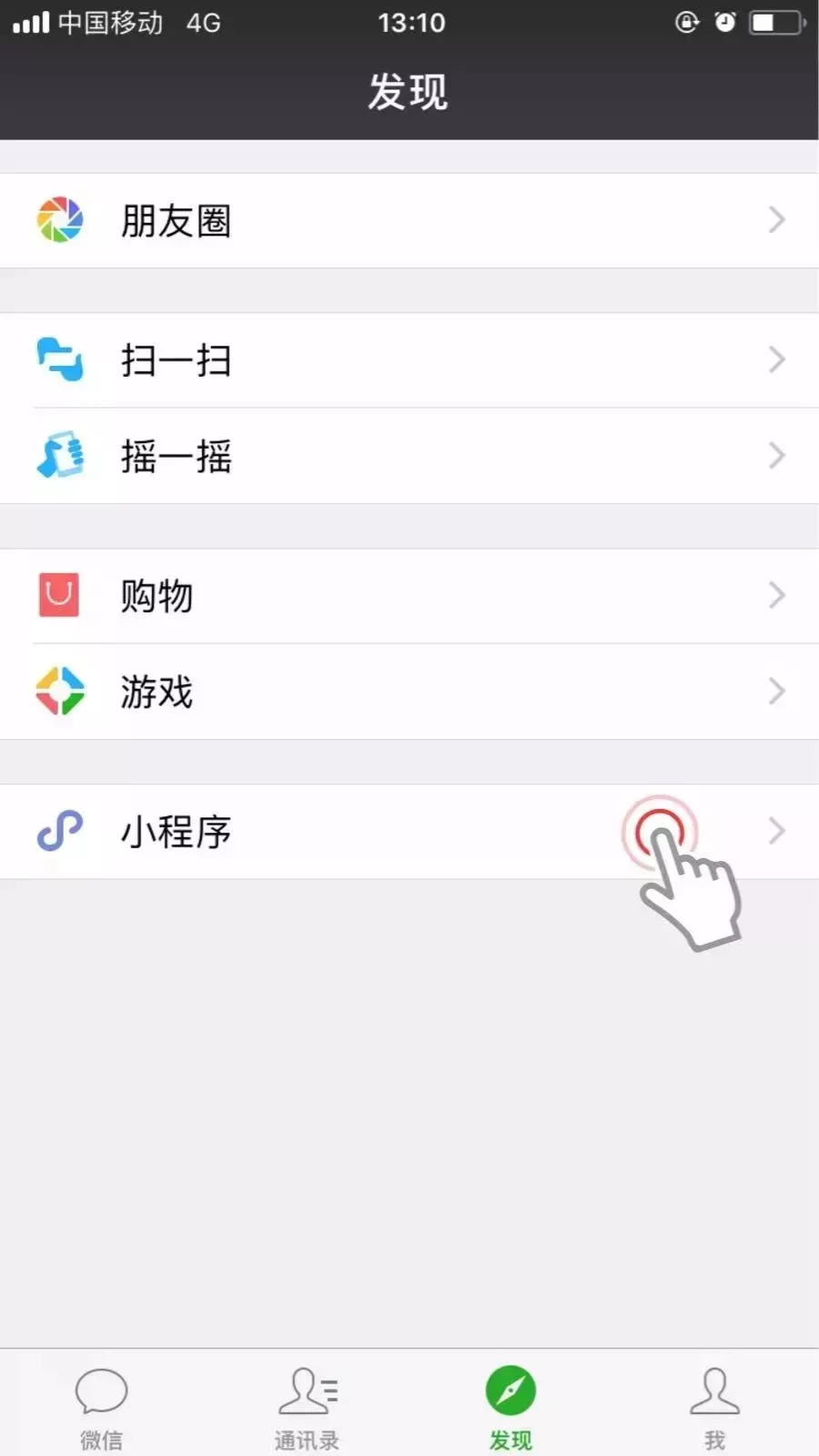Open Moments via the 朋友圈 camera icon
The height and width of the screenshot is (1456, 819).
[58, 219]
